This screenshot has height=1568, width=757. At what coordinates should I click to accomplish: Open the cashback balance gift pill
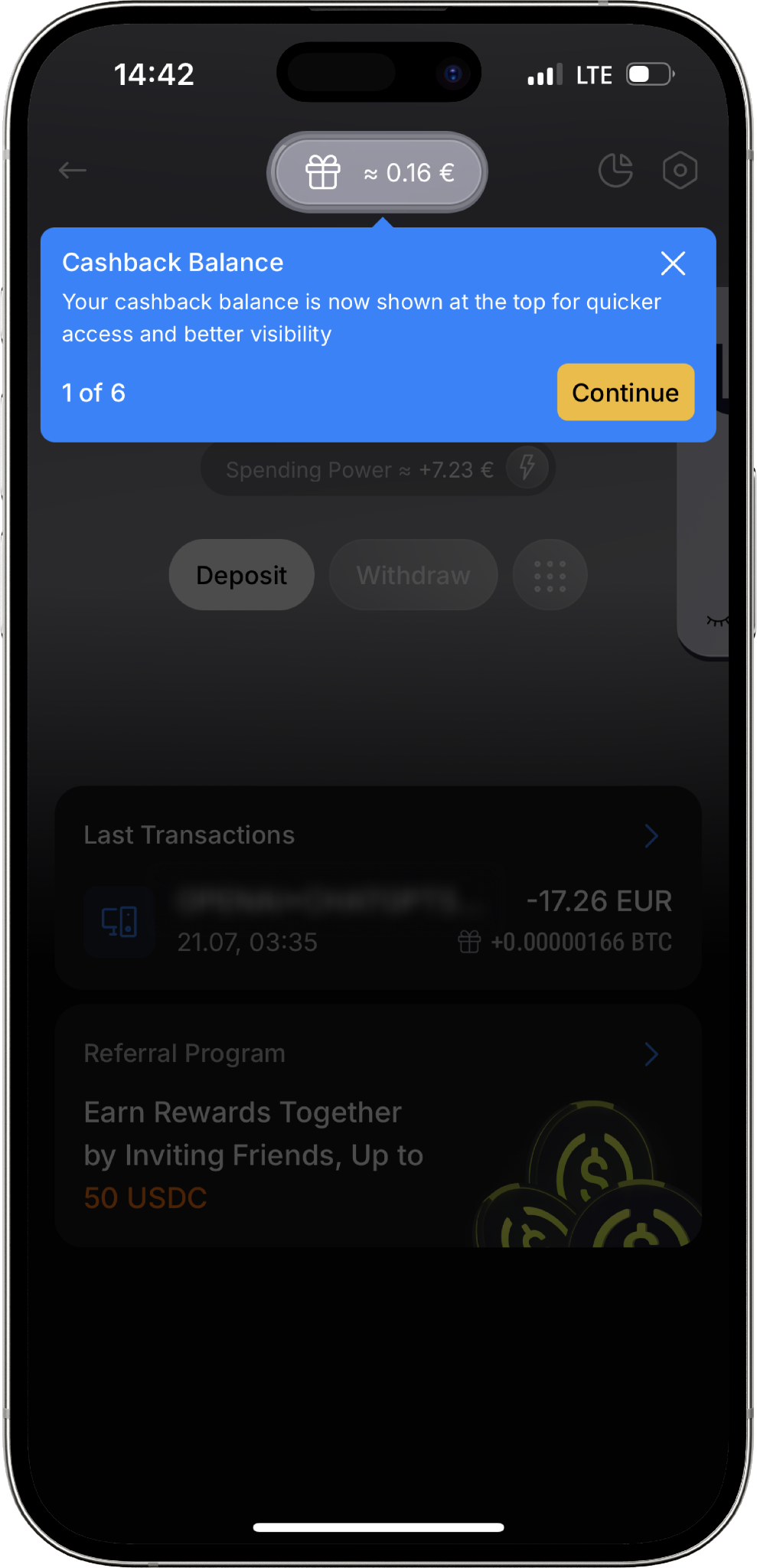378,172
